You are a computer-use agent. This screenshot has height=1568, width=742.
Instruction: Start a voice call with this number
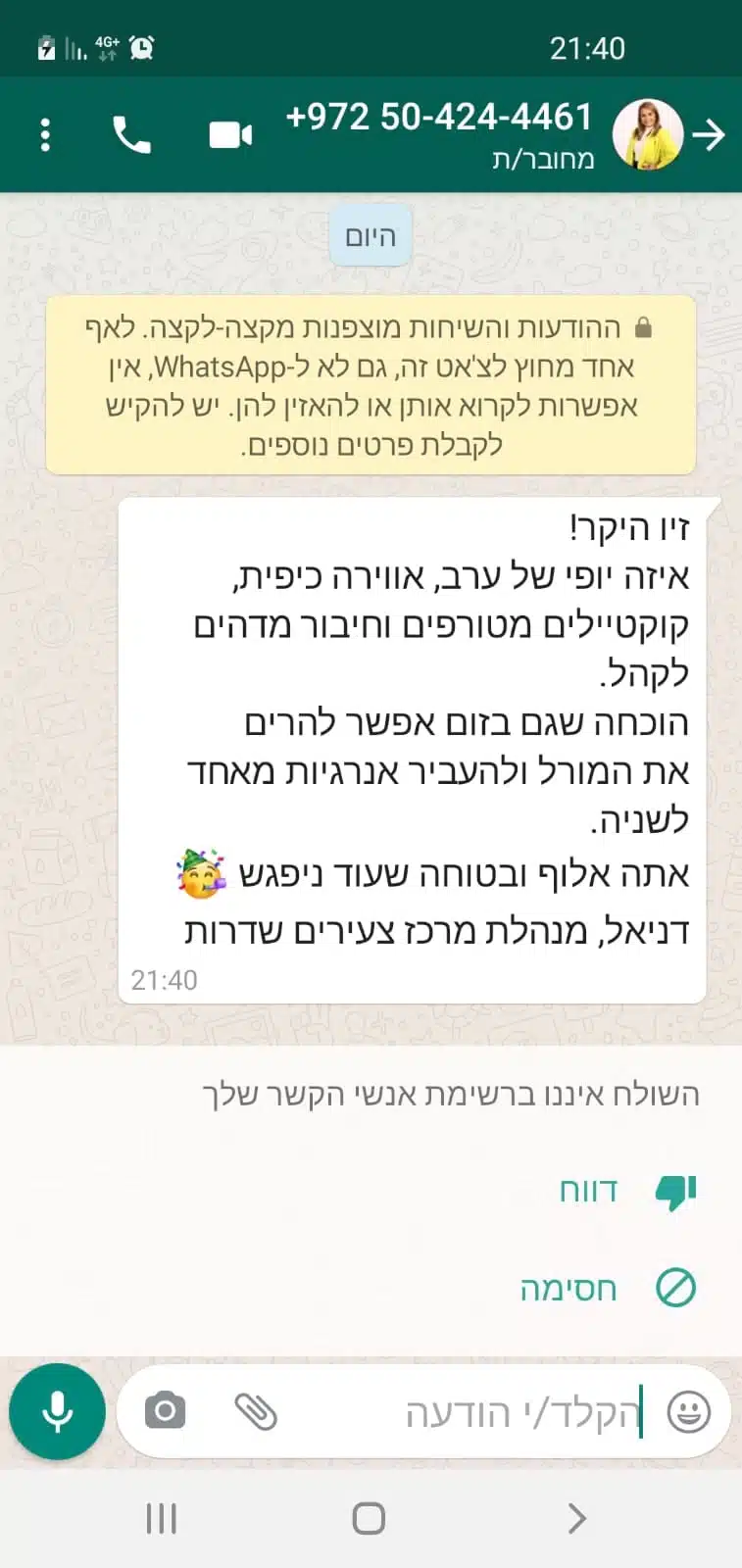pyautogui.click(x=132, y=134)
